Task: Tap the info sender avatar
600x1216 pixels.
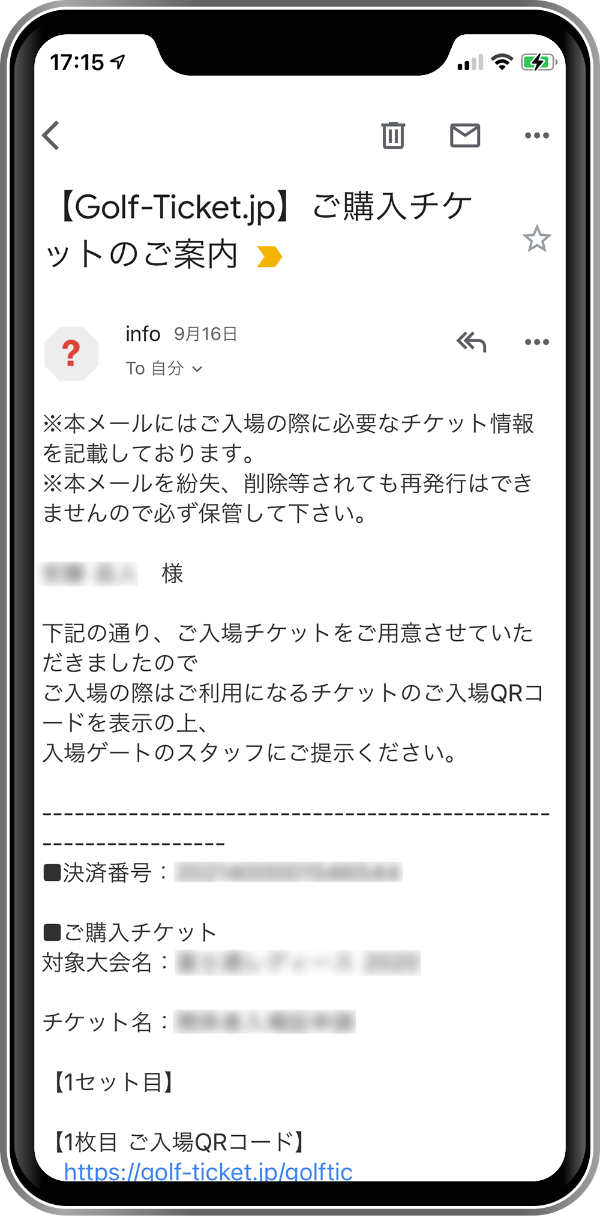Action: point(72,353)
